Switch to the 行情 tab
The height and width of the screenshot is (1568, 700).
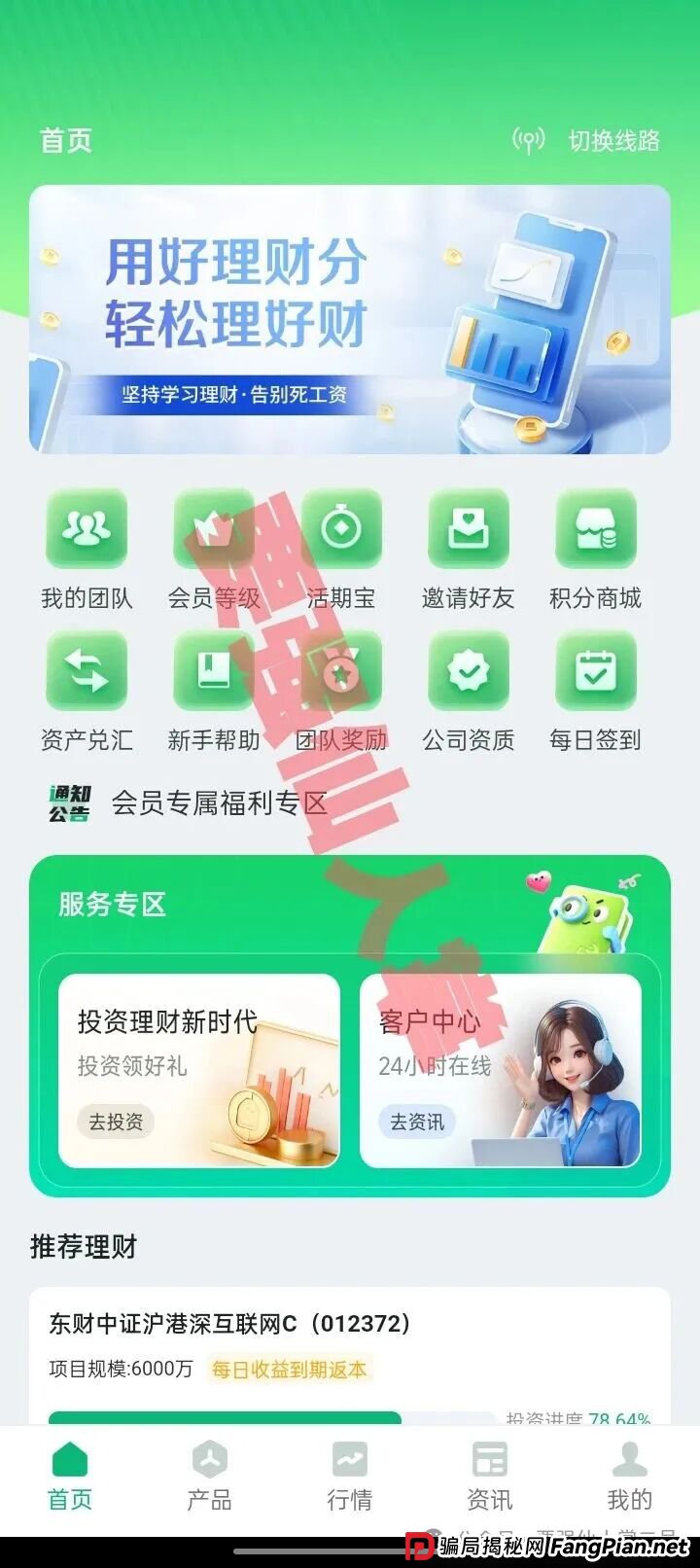[x=350, y=1477]
